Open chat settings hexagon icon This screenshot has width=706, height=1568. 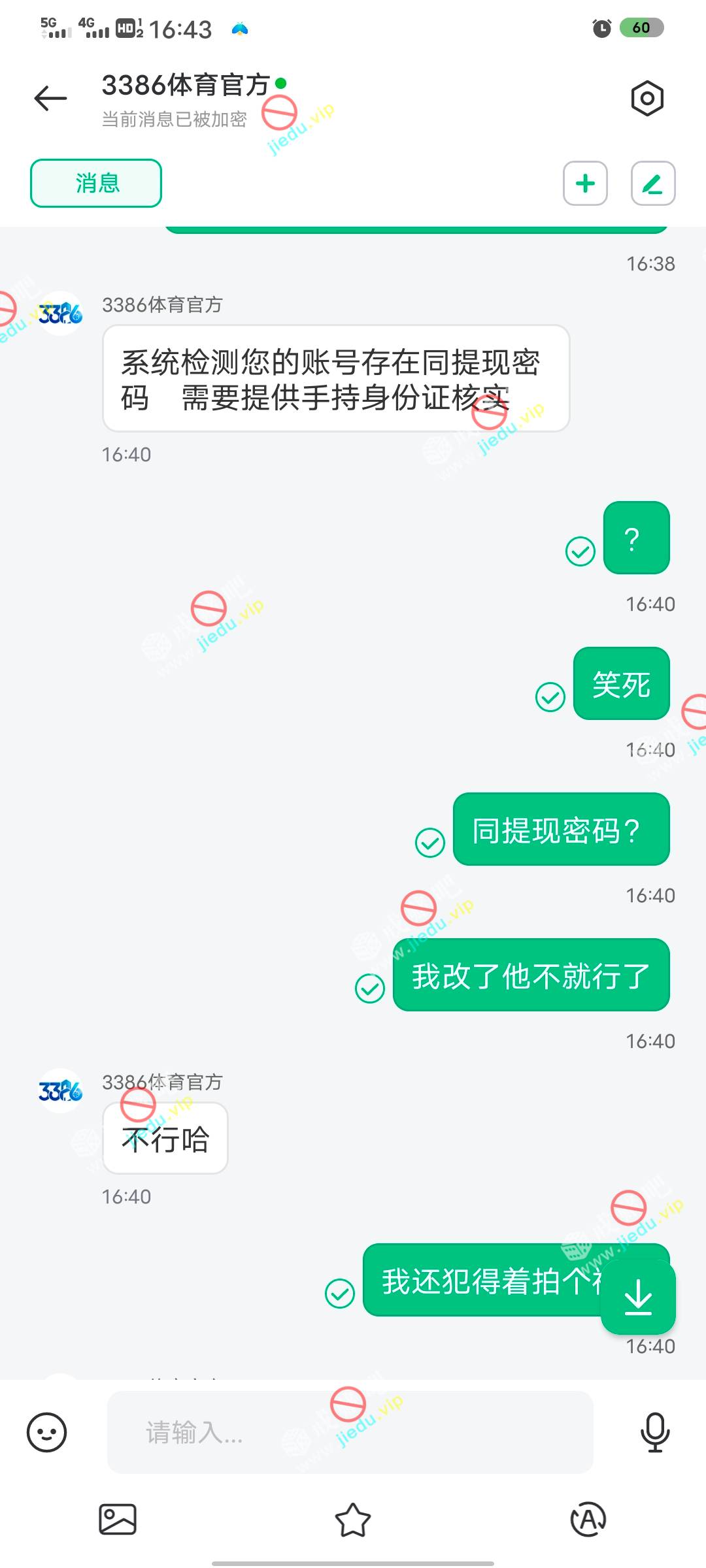click(x=647, y=99)
